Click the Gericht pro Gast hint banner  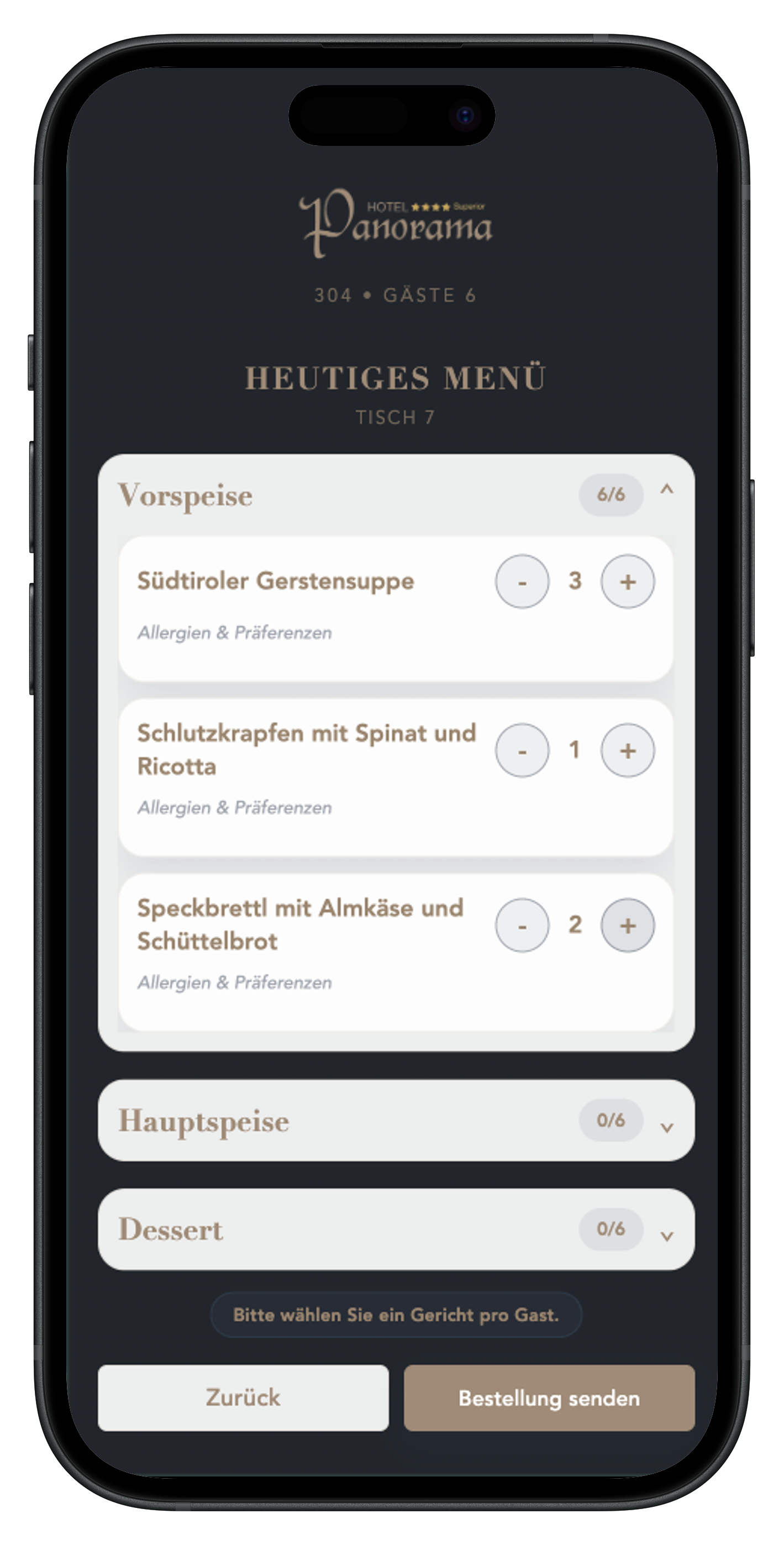(x=396, y=1314)
